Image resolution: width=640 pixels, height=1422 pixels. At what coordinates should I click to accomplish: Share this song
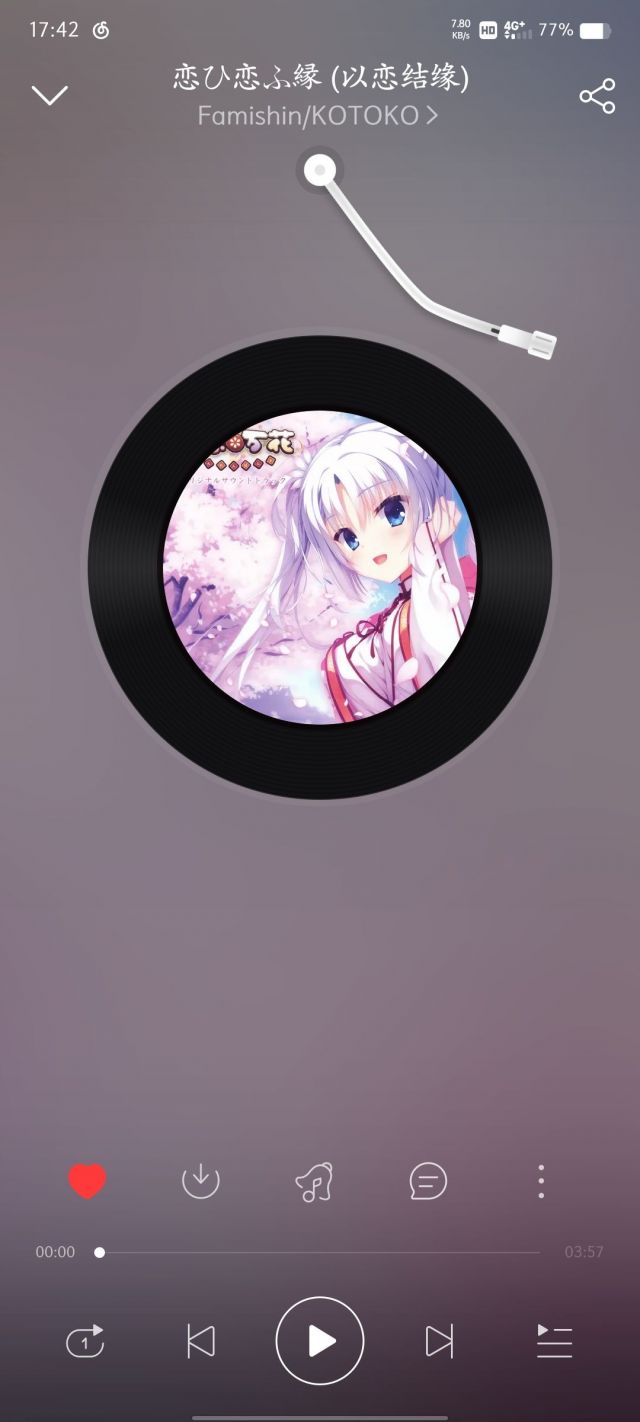coord(597,96)
